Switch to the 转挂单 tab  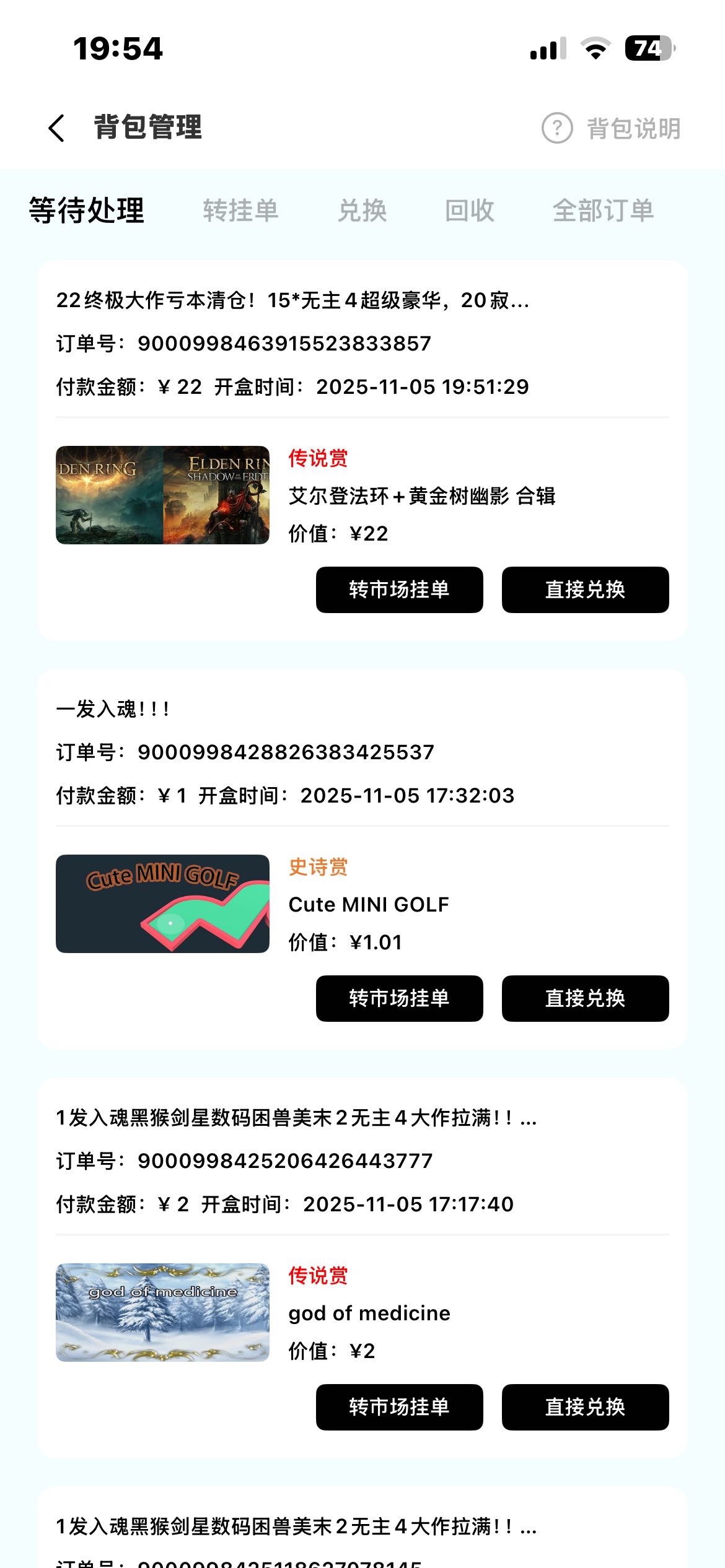(240, 211)
